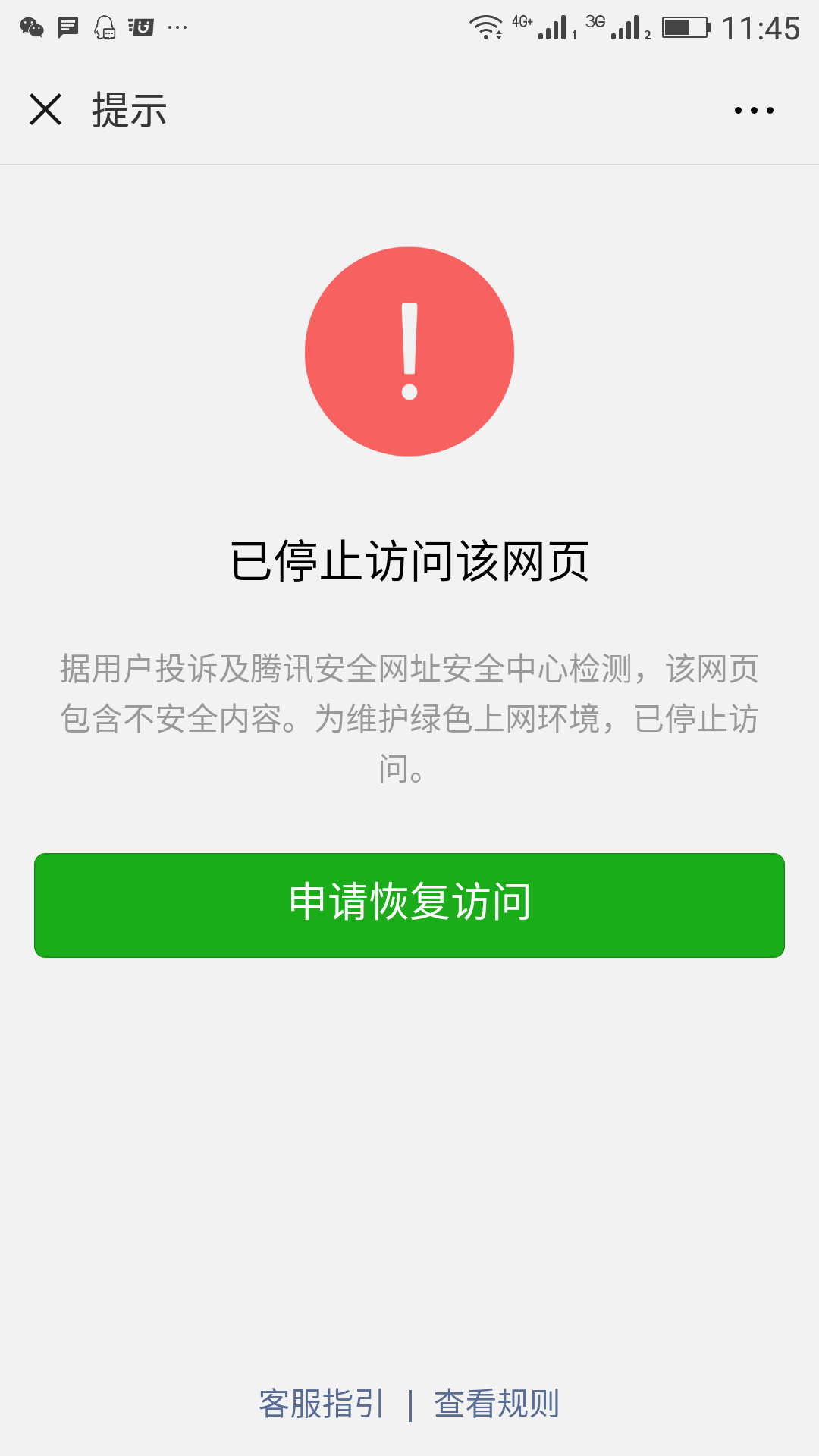Tap the 申请恢复访问 button
Screen dimensions: 819x1456
pos(409,905)
